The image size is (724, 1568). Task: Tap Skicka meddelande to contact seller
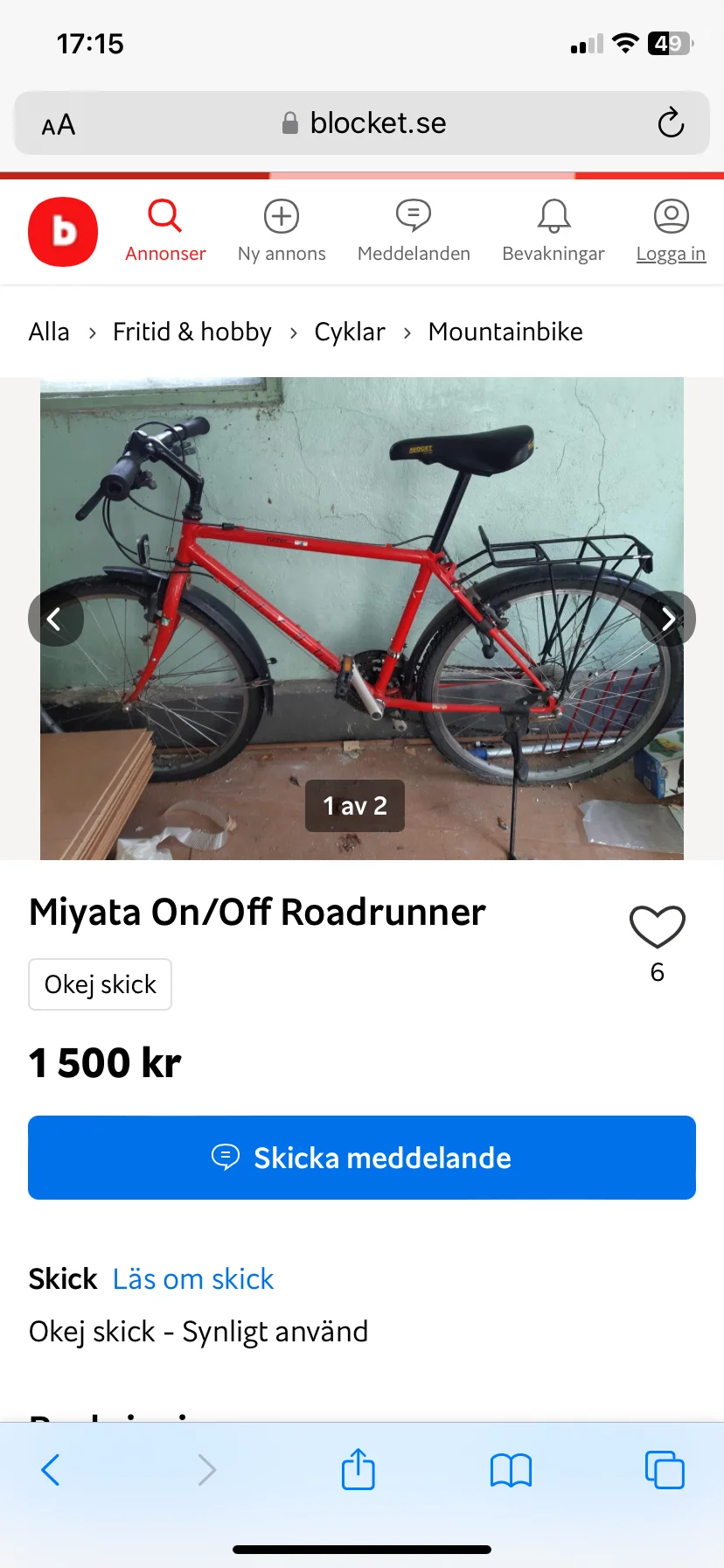tap(362, 1158)
